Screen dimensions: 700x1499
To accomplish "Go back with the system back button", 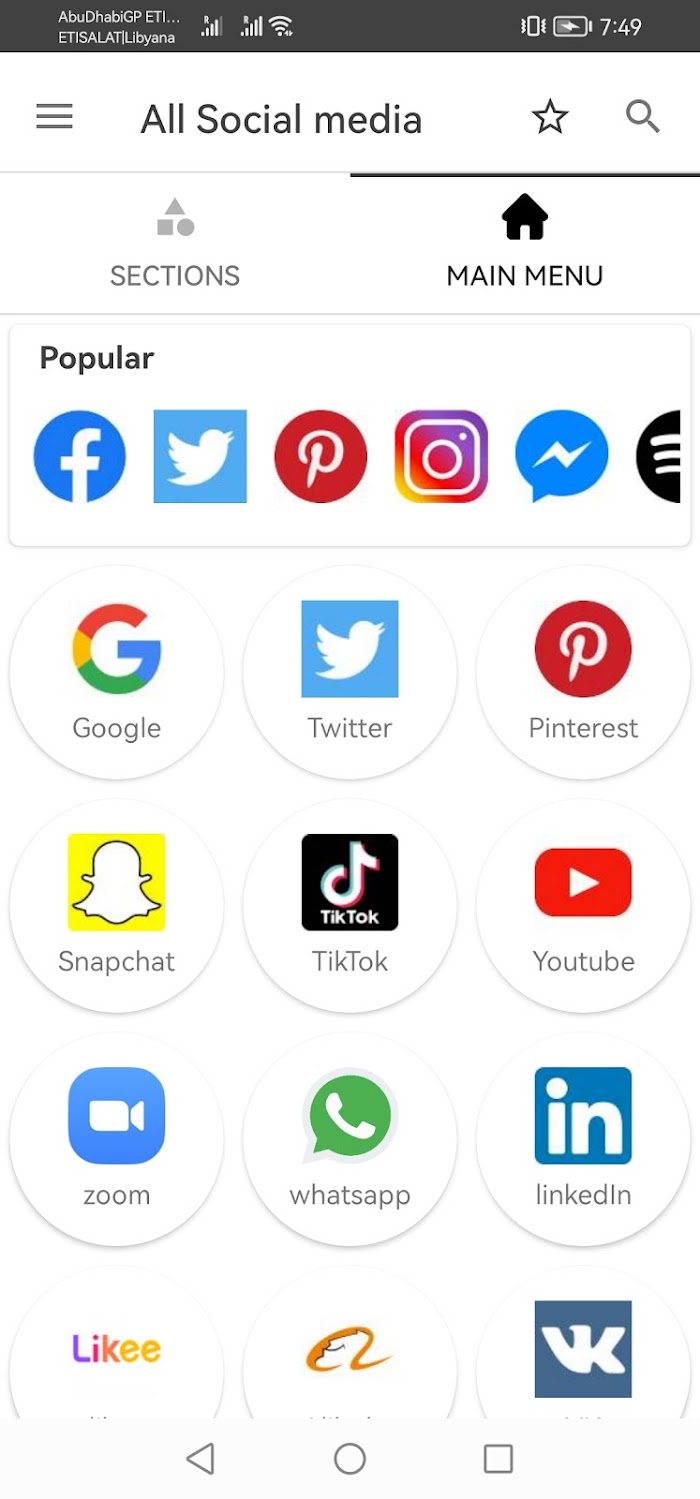I will 201,1458.
